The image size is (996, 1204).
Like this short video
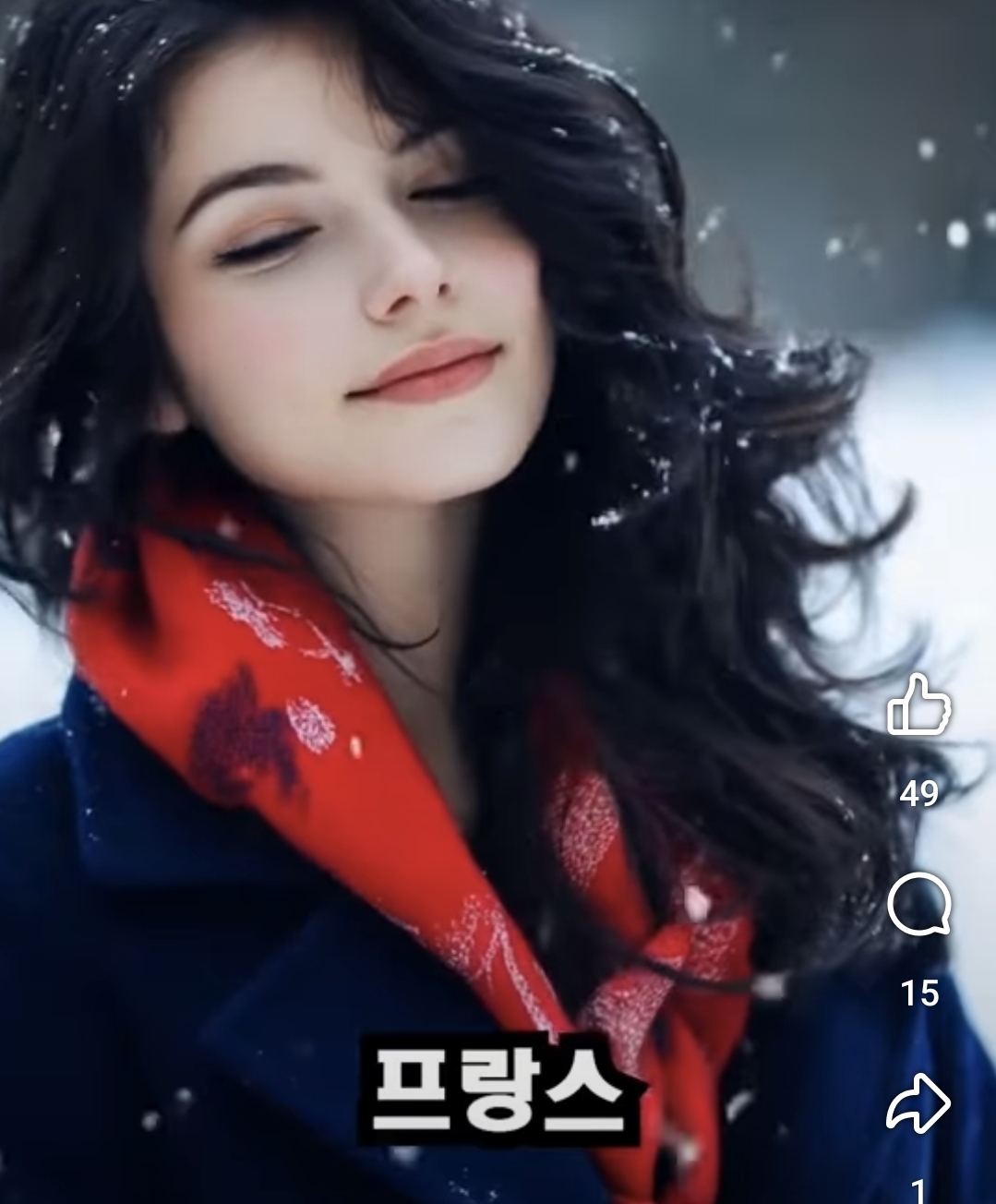918,705
